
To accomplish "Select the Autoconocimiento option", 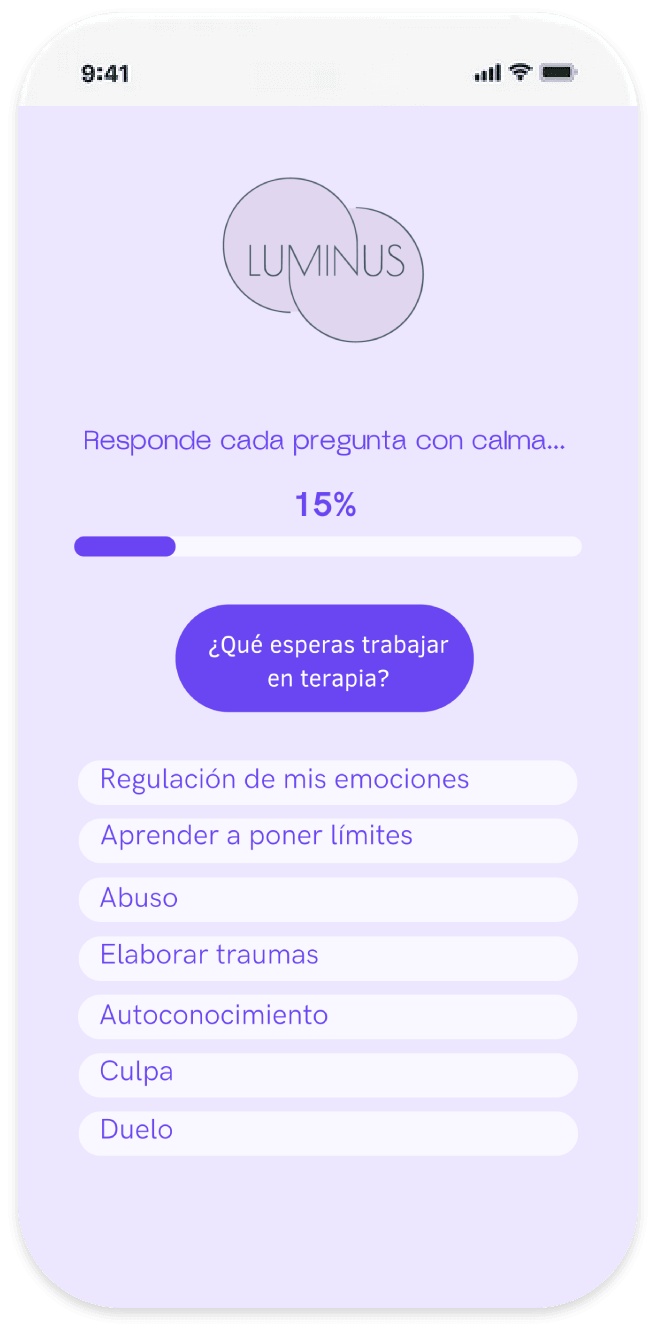I will tap(328, 1016).
